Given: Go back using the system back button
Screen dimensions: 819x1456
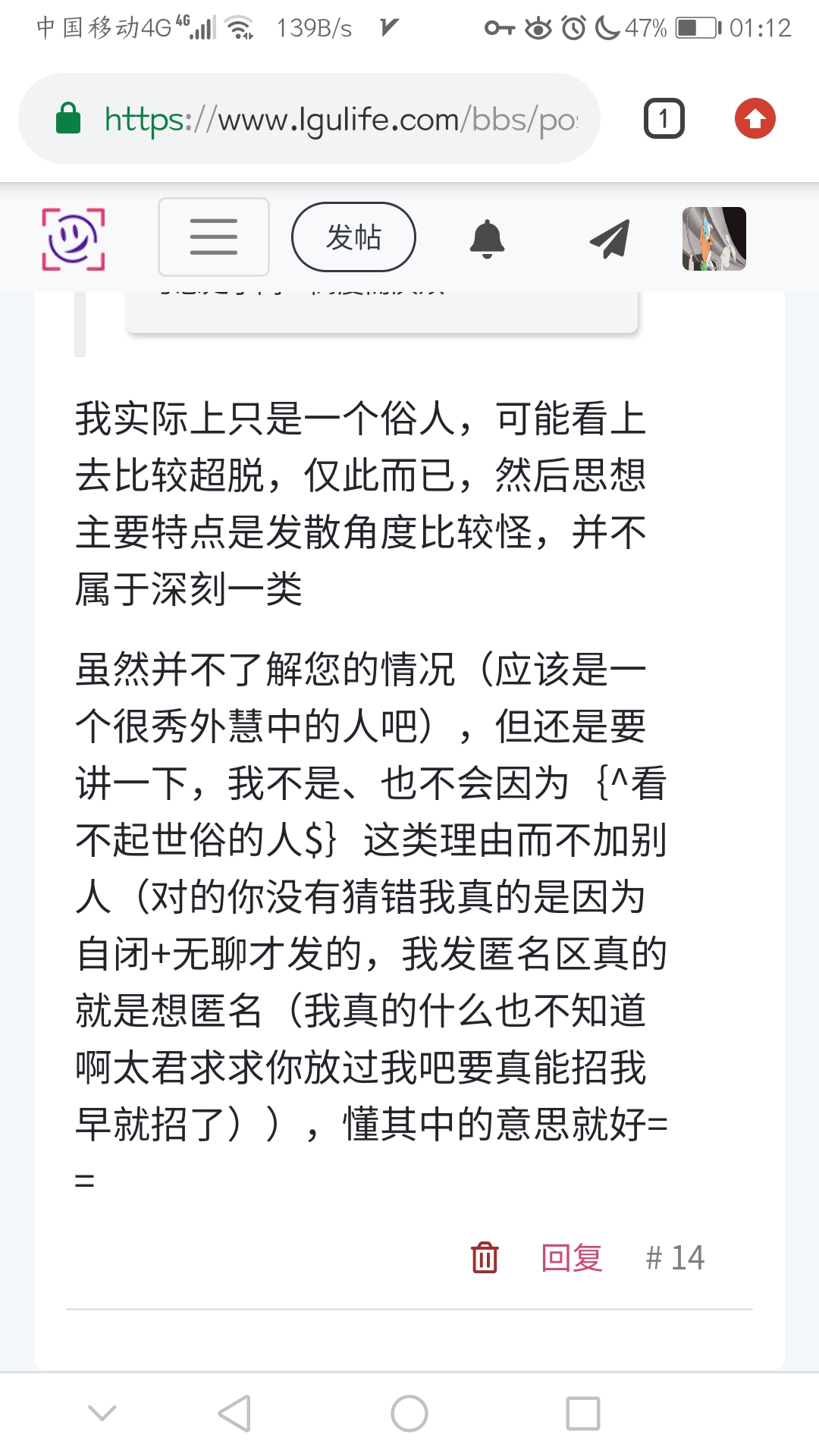Looking at the screenshot, I should [234, 1414].
